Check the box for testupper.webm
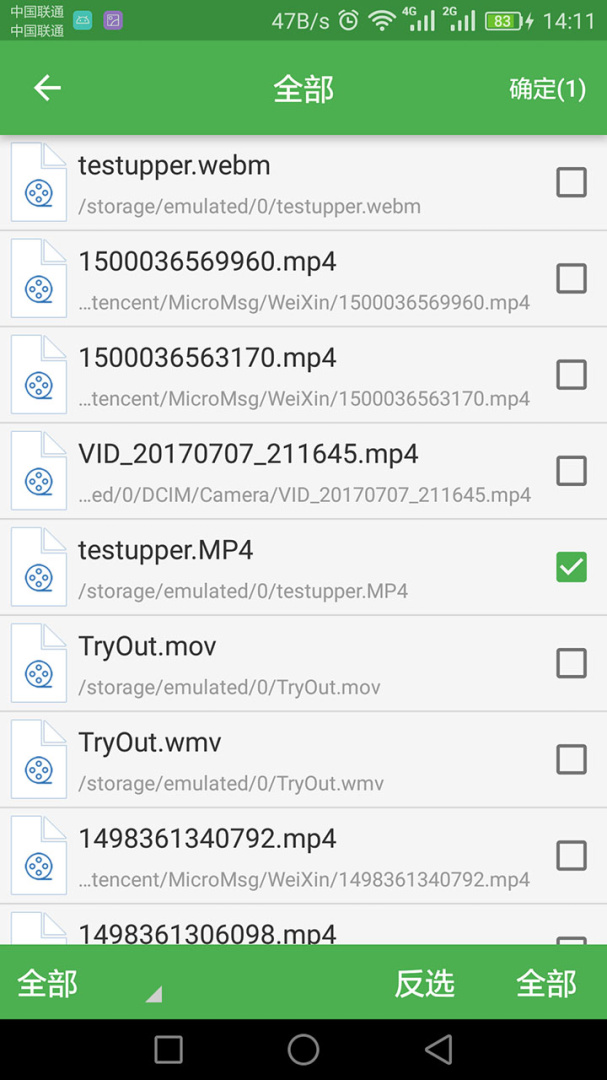Screen dimensions: 607x1080 coord(571,182)
